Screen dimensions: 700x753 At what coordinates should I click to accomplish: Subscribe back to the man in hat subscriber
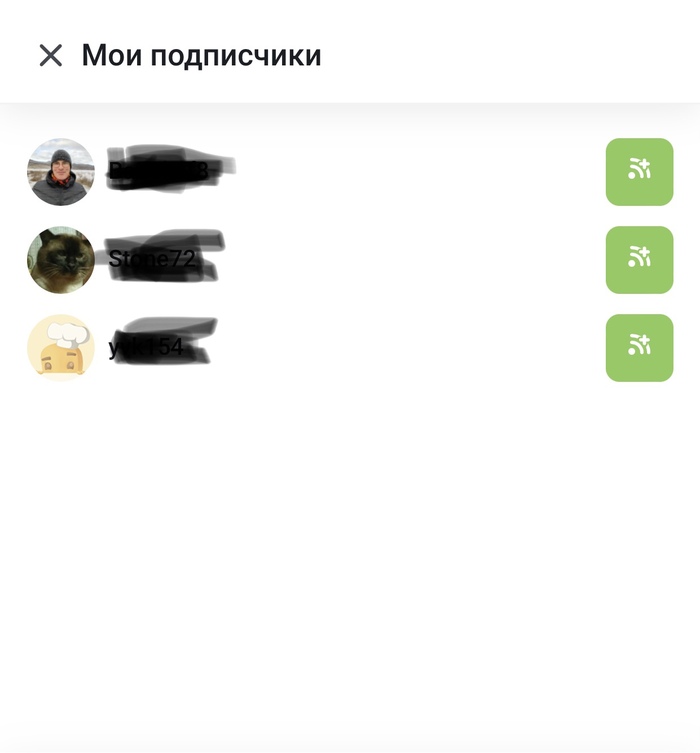639,172
